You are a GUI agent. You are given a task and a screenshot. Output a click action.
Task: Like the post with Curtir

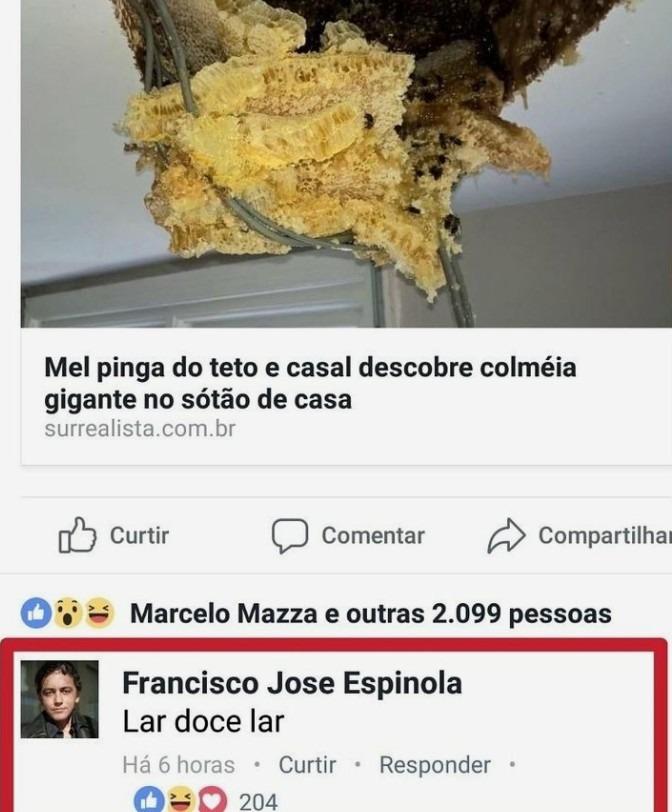pyautogui.click(x=114, y=536)
